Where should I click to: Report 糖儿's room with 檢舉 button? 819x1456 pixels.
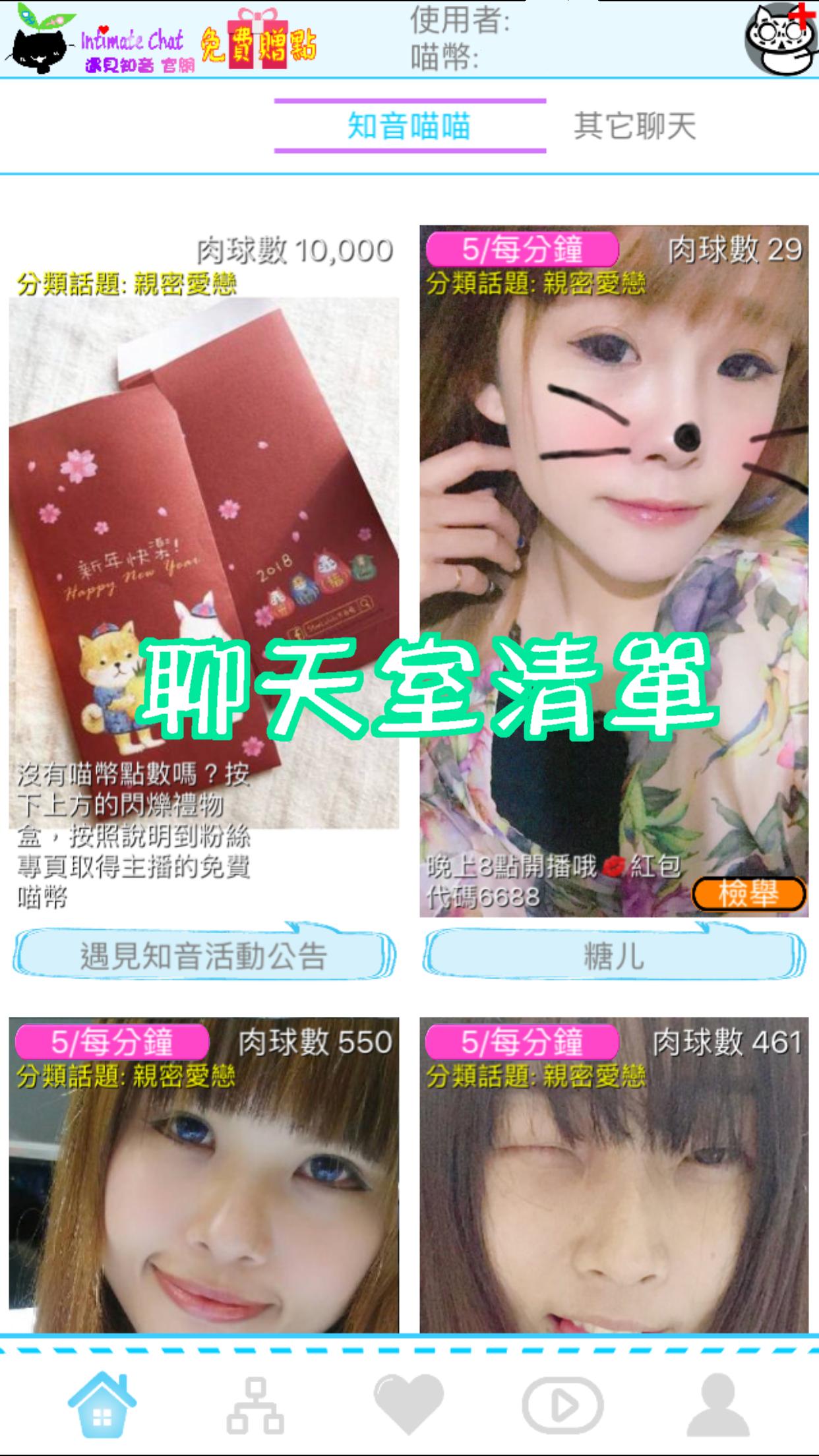coord(748,894)
